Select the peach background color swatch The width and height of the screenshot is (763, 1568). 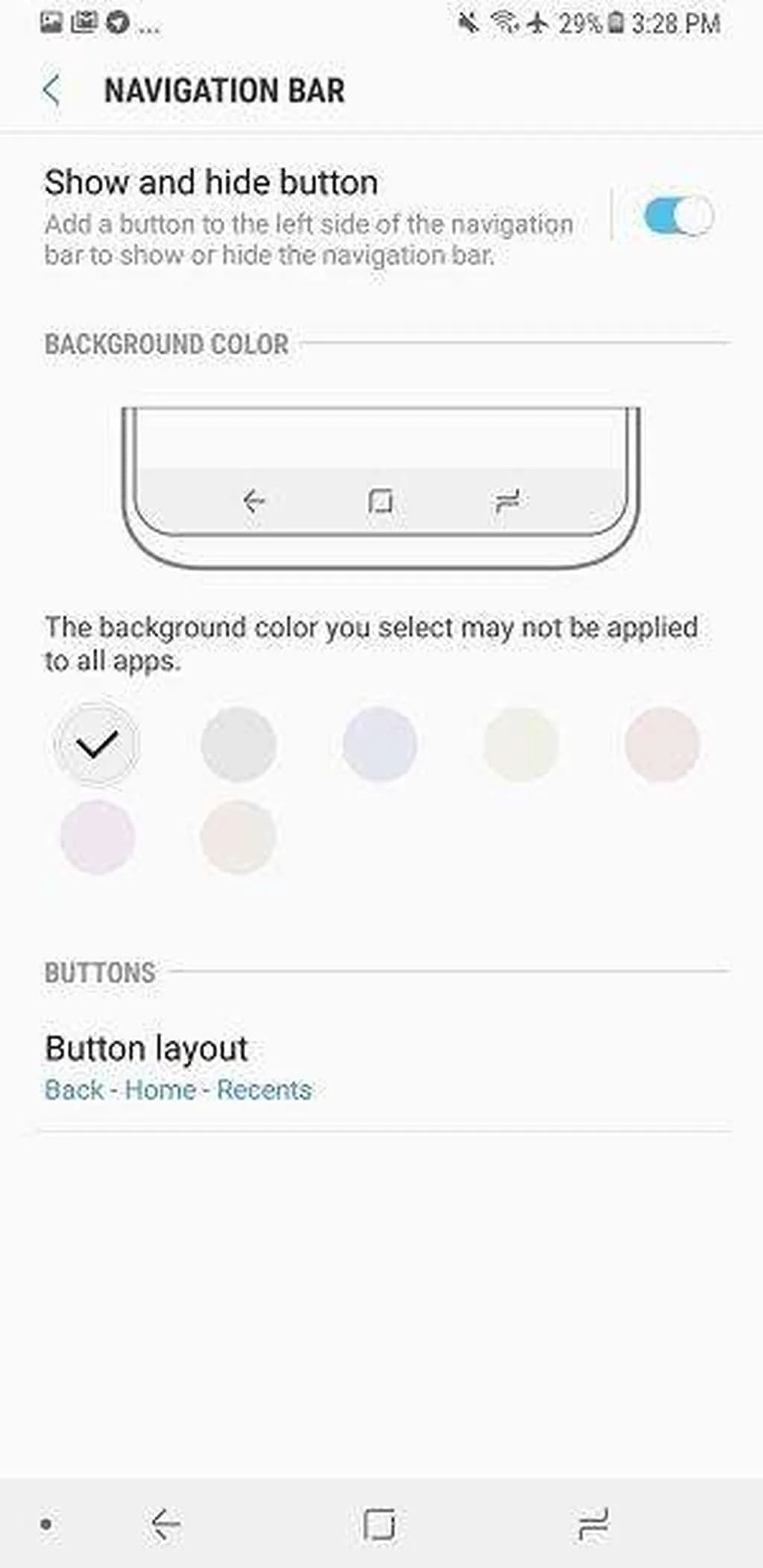tap(238, 836)
